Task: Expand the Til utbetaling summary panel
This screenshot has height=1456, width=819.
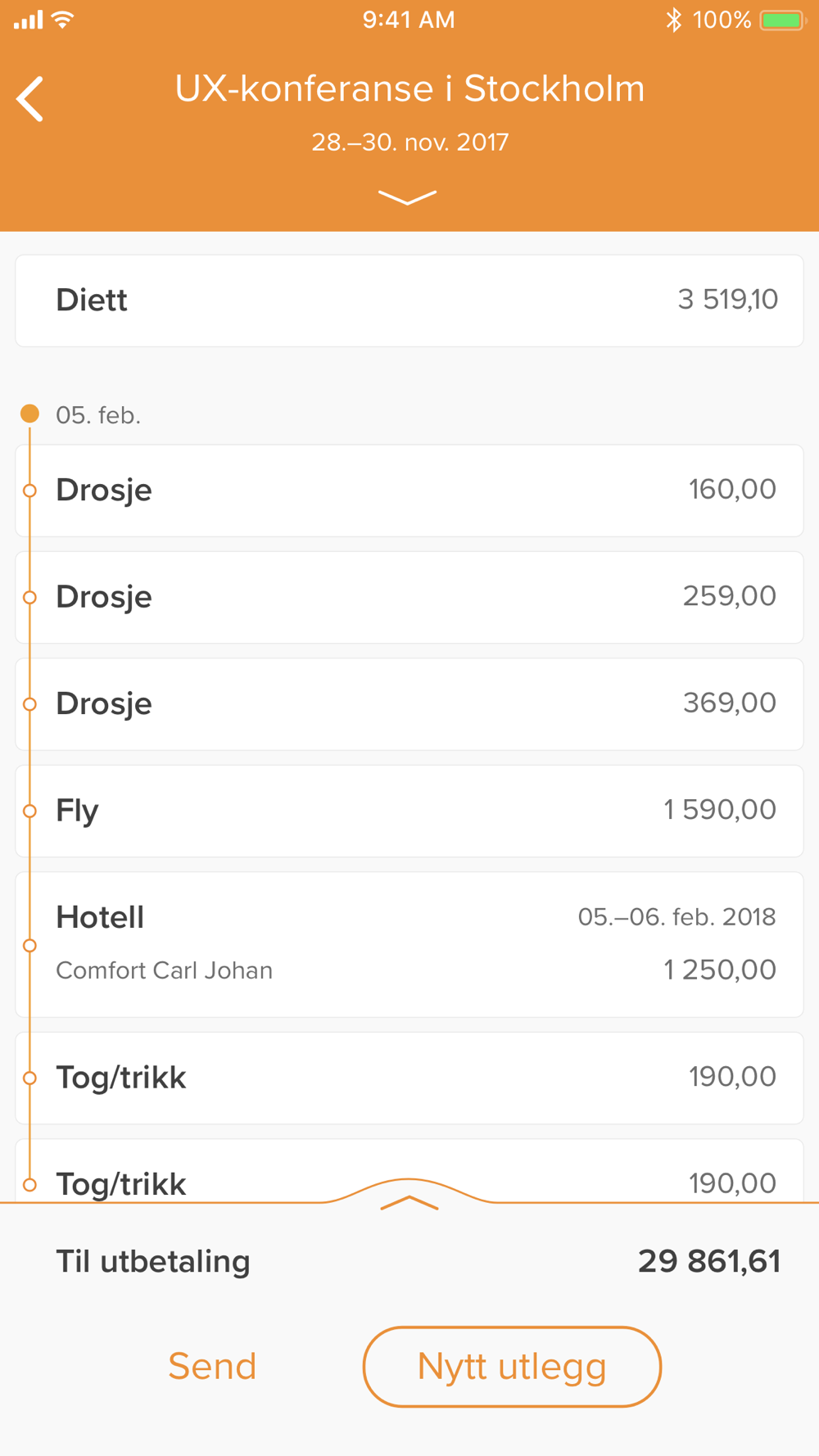Action: point(409,1202)
